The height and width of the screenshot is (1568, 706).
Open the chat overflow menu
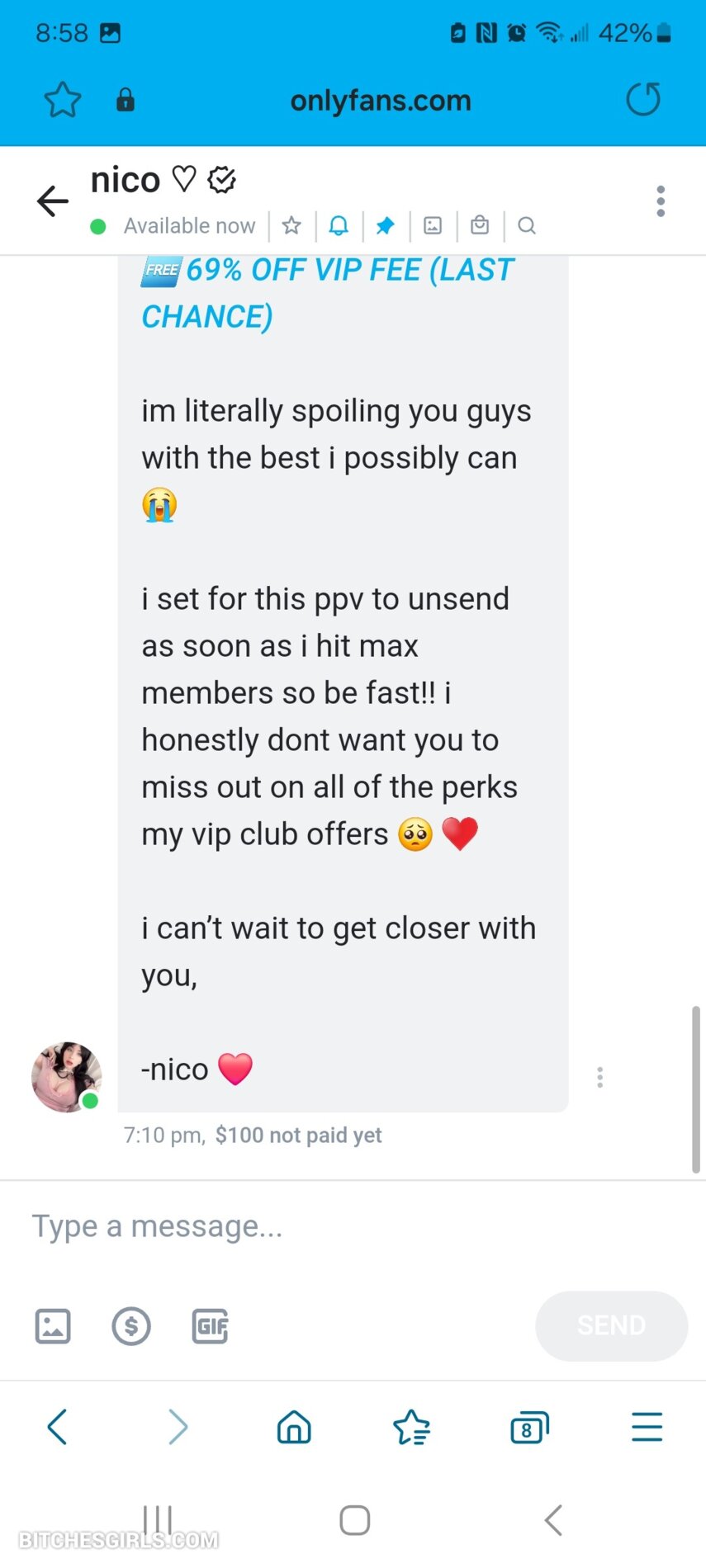click(660, 201)
